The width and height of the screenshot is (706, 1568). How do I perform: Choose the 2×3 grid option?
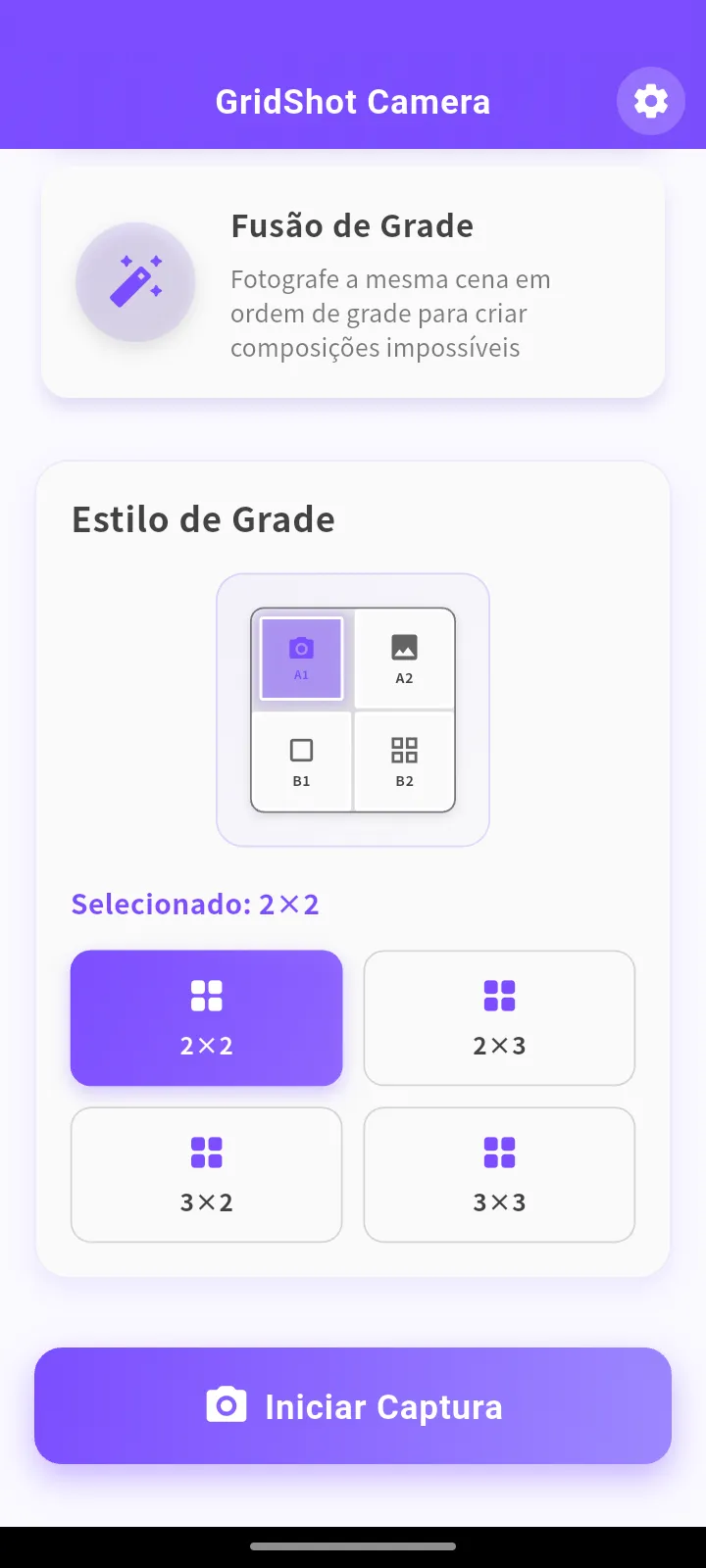click(499, 1017)
